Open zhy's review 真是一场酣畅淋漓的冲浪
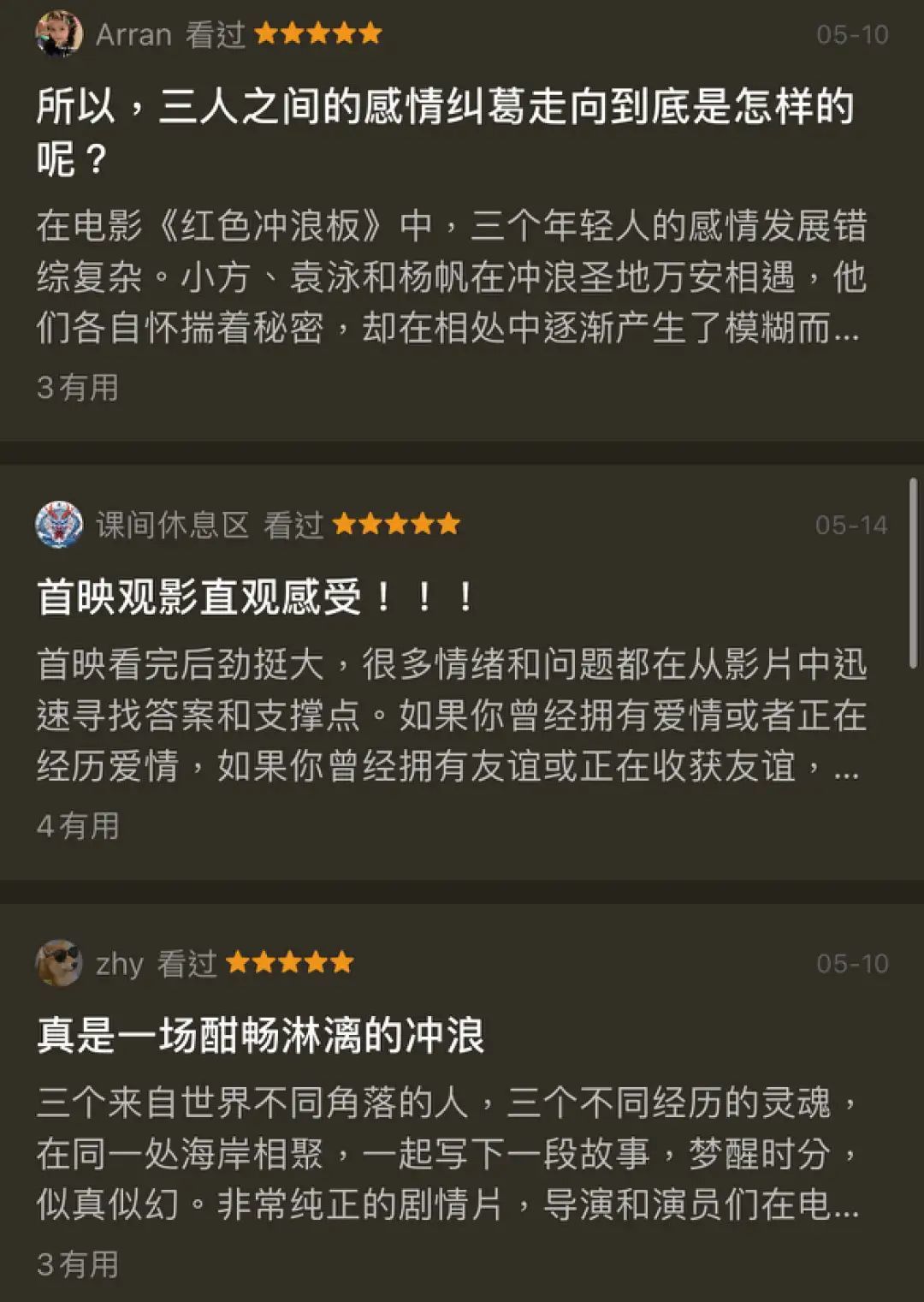The image size is (924, 1302). 261,1035
